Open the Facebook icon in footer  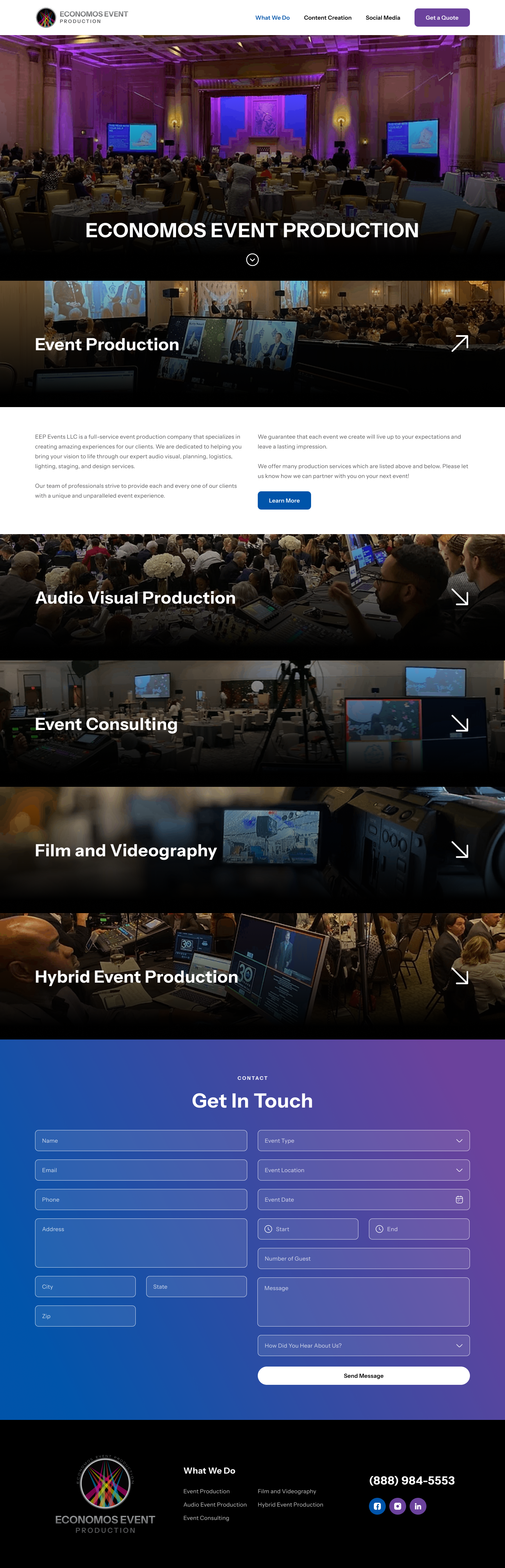click(377, 1506)
